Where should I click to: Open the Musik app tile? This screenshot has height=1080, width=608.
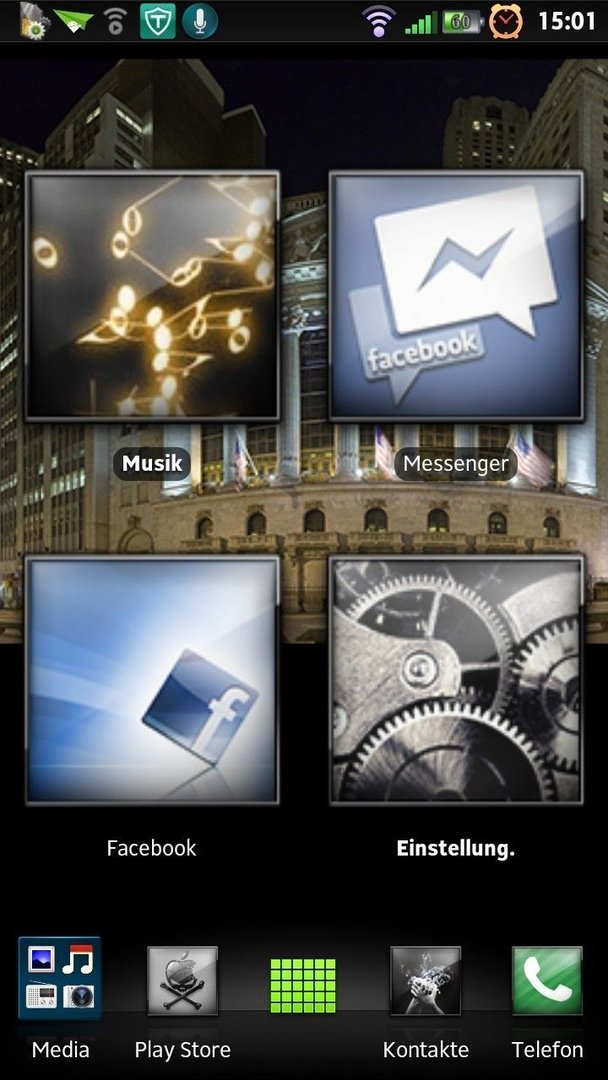pos(152,296)
